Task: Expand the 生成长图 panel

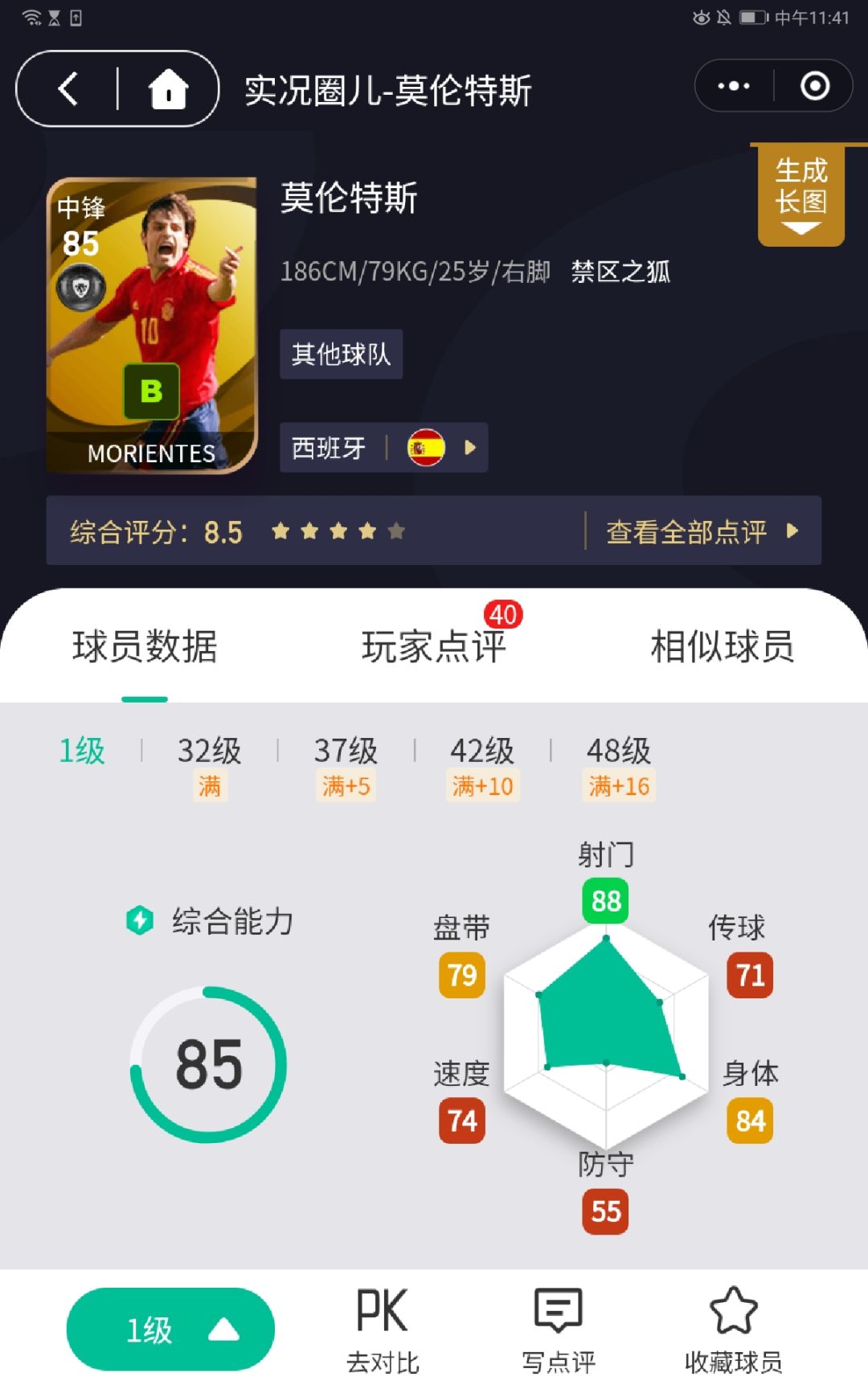Action: tap(799, 196)
